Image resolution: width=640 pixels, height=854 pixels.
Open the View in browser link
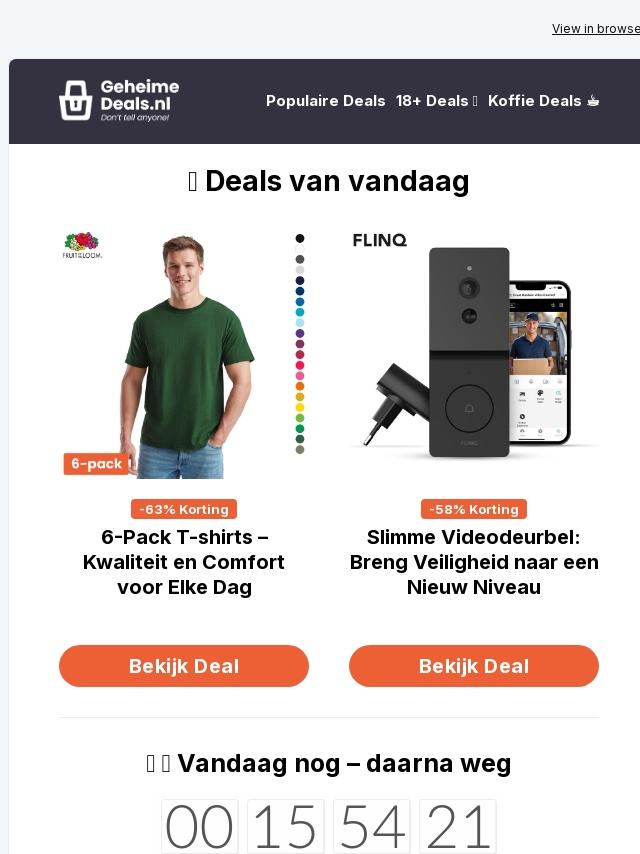596,29
